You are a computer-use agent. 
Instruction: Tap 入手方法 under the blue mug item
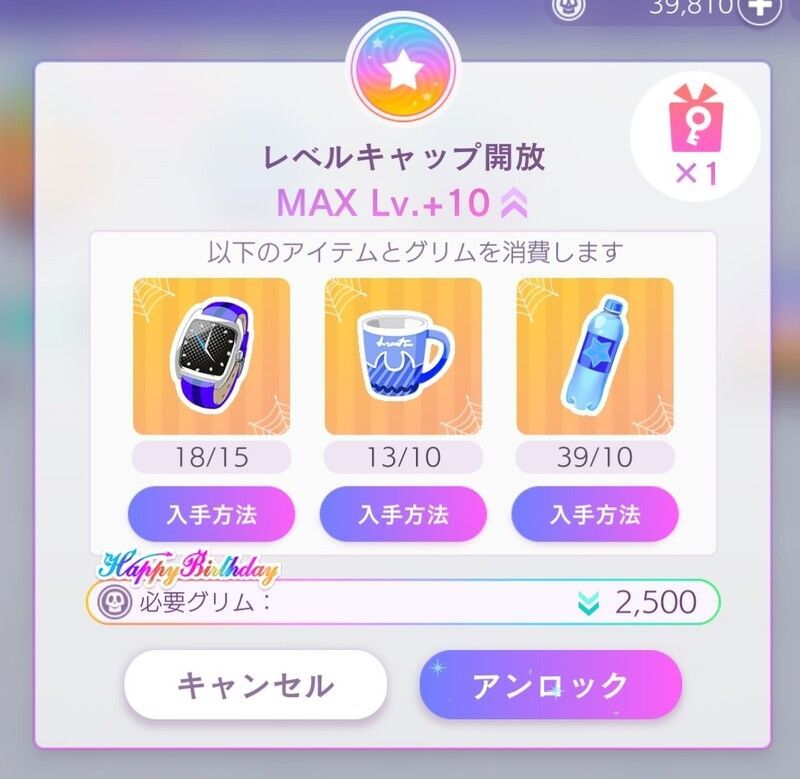point(403,515)
